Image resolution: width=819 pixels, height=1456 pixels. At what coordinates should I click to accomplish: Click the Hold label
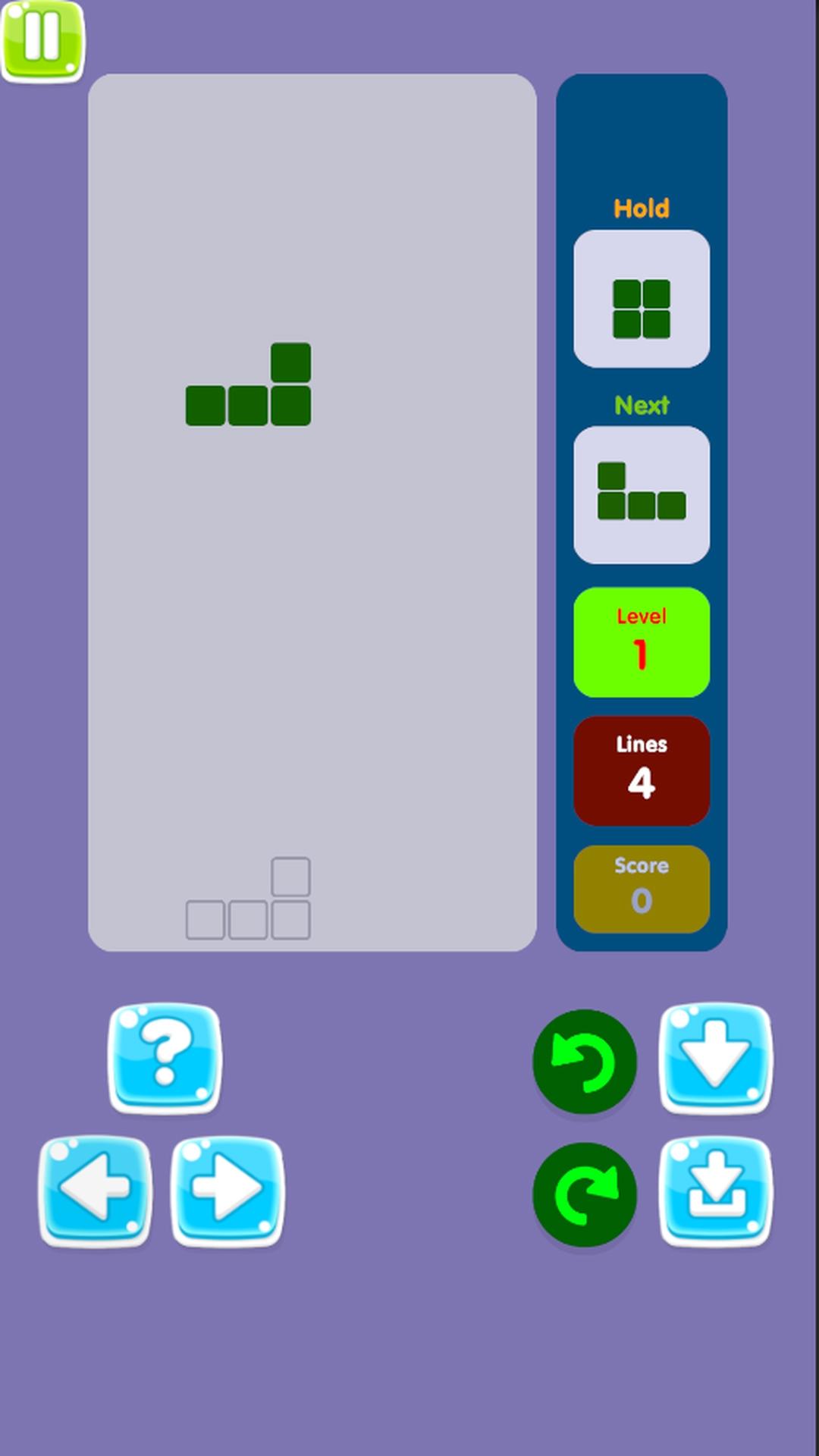(x=642, y=208)
